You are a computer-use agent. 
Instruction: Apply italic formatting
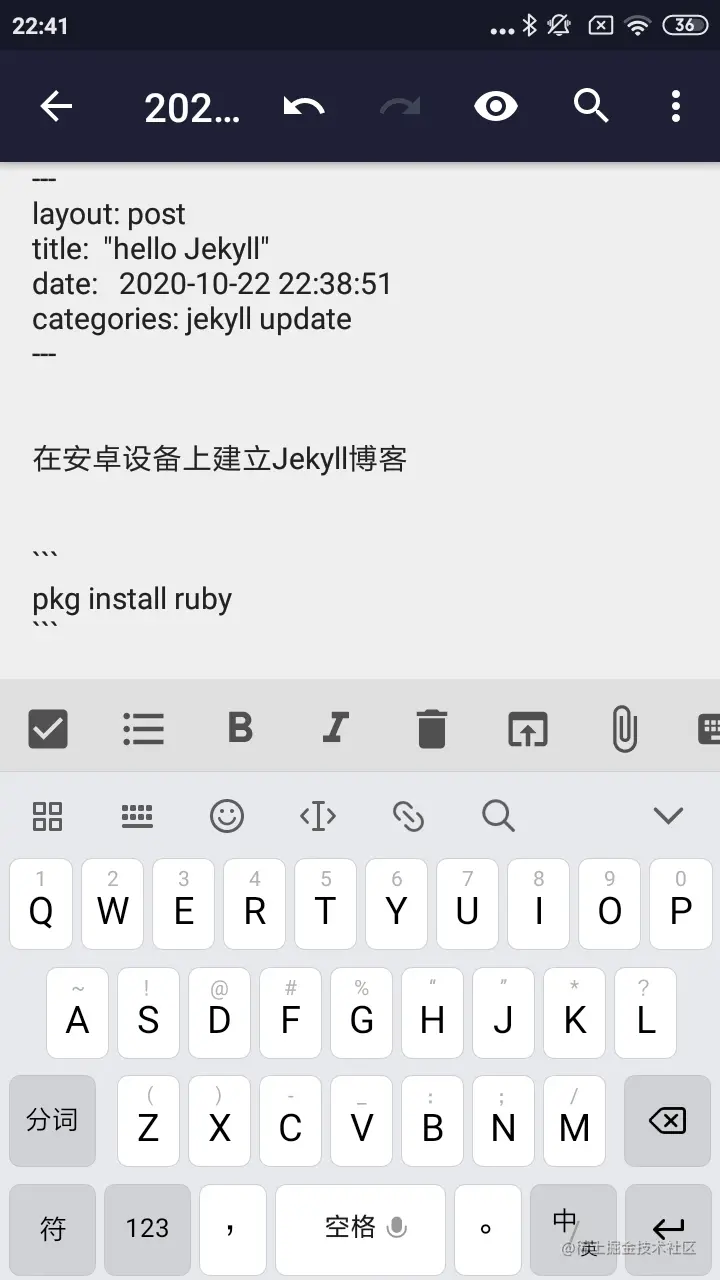click(x=335, y=728)
